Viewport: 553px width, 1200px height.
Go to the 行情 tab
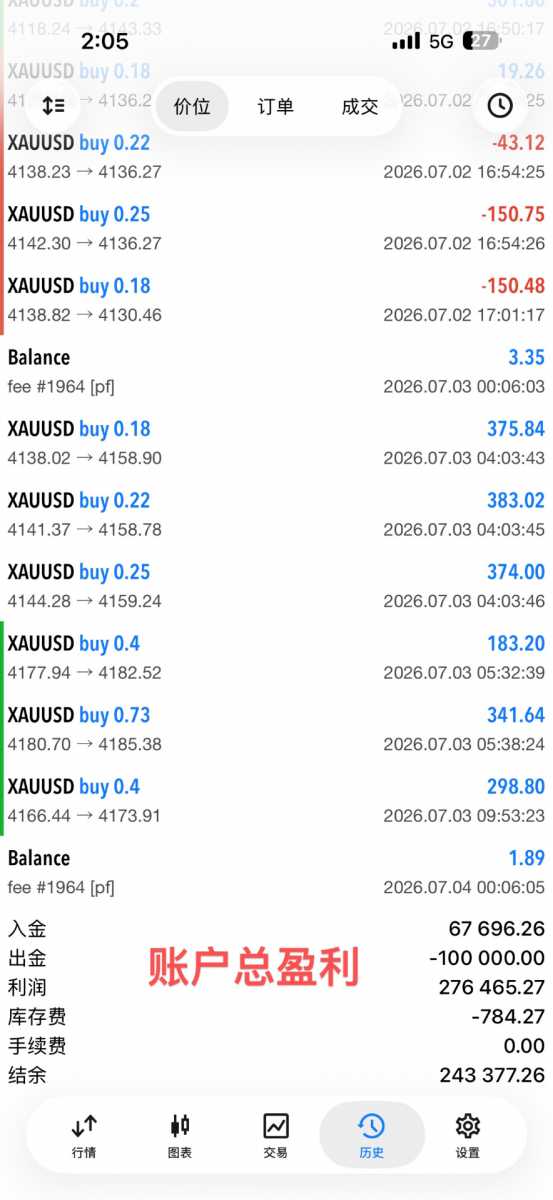coord(84,1136)
